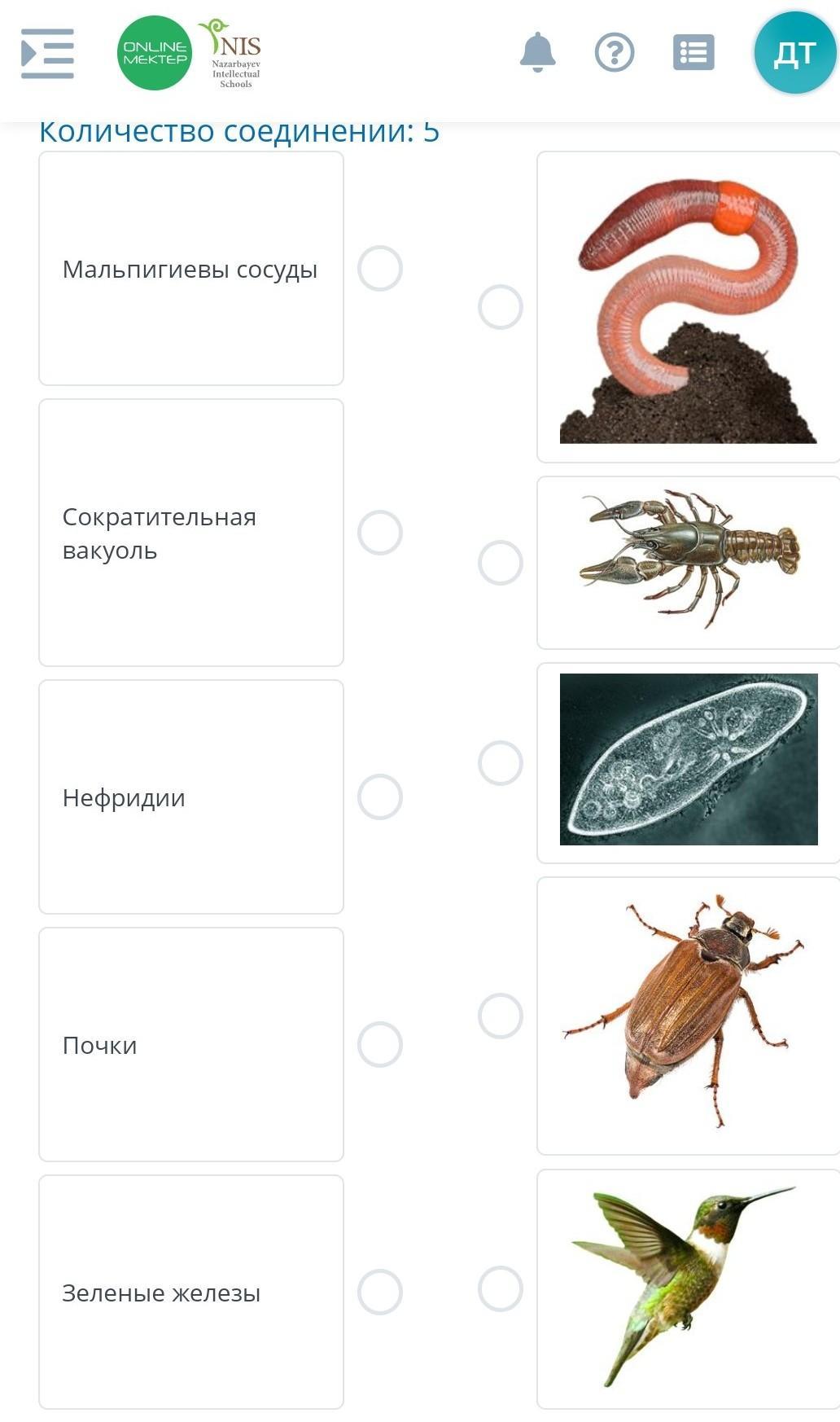Viewport: 840px width, 1422px height.
Task: Select the connector beside the beetle picture
Action: coord(501,1016)
